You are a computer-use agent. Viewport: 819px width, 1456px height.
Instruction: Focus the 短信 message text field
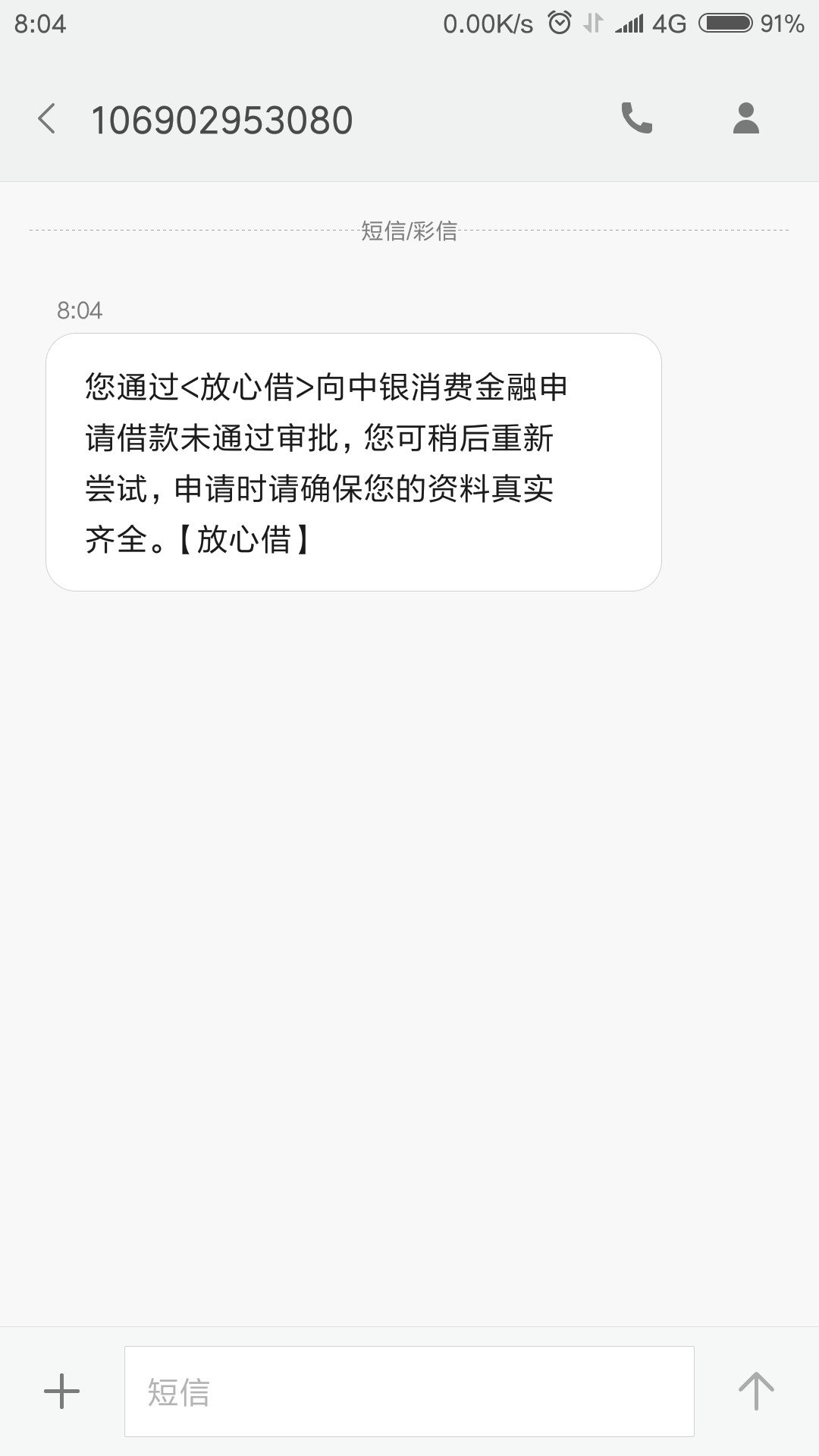(409, 1392)
